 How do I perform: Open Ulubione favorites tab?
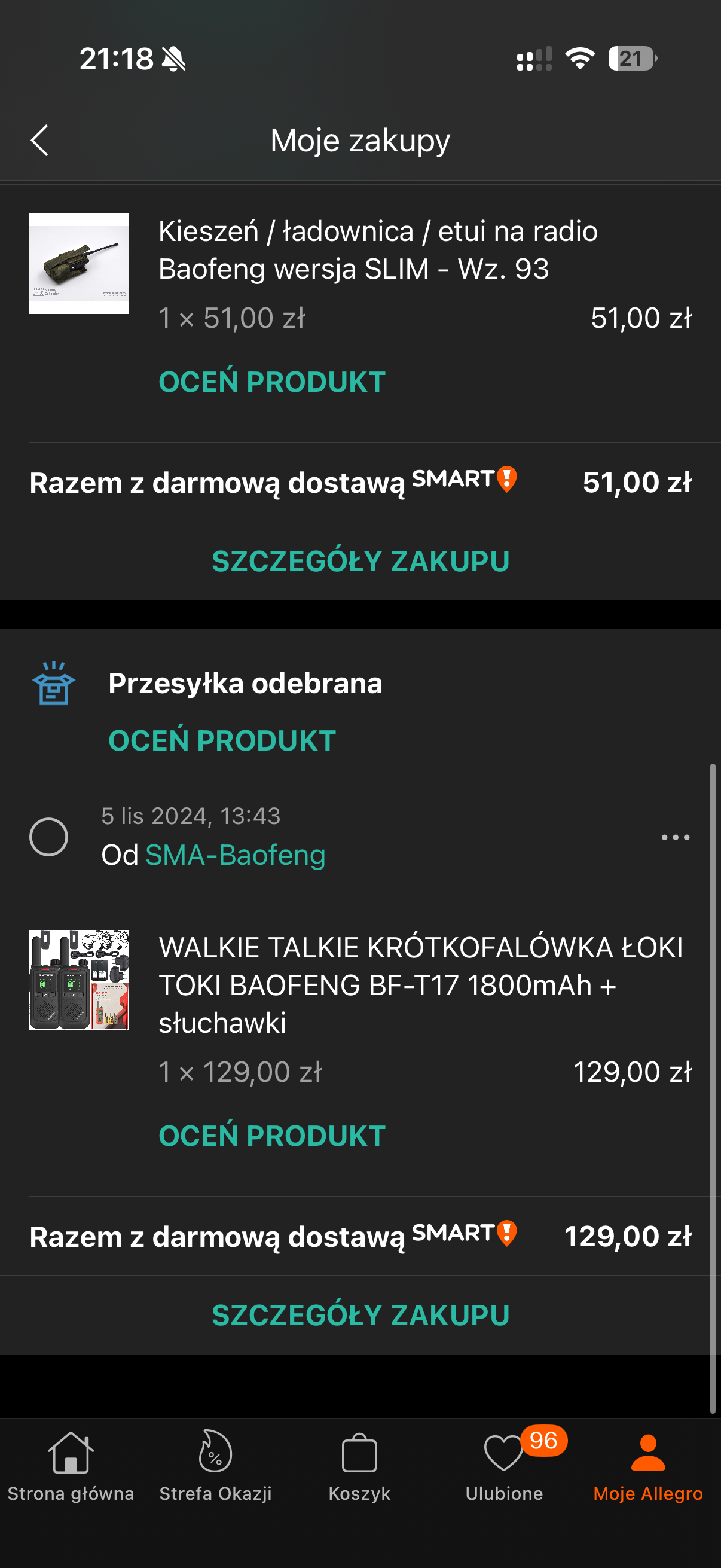[504, 1467]
